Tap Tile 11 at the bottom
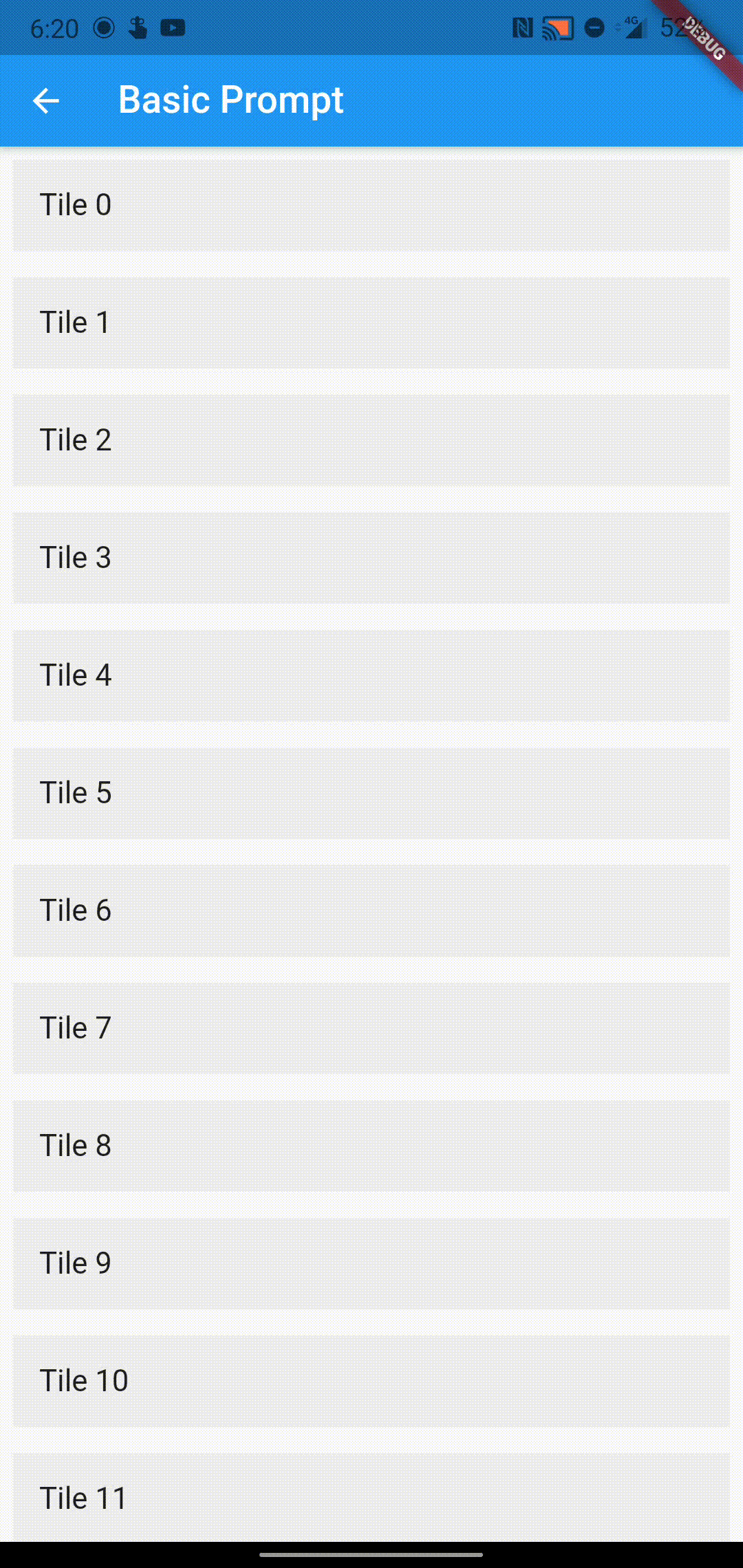Viewport: 743px width, 1568px height. pyautogui.click(x=371, y=1497)
